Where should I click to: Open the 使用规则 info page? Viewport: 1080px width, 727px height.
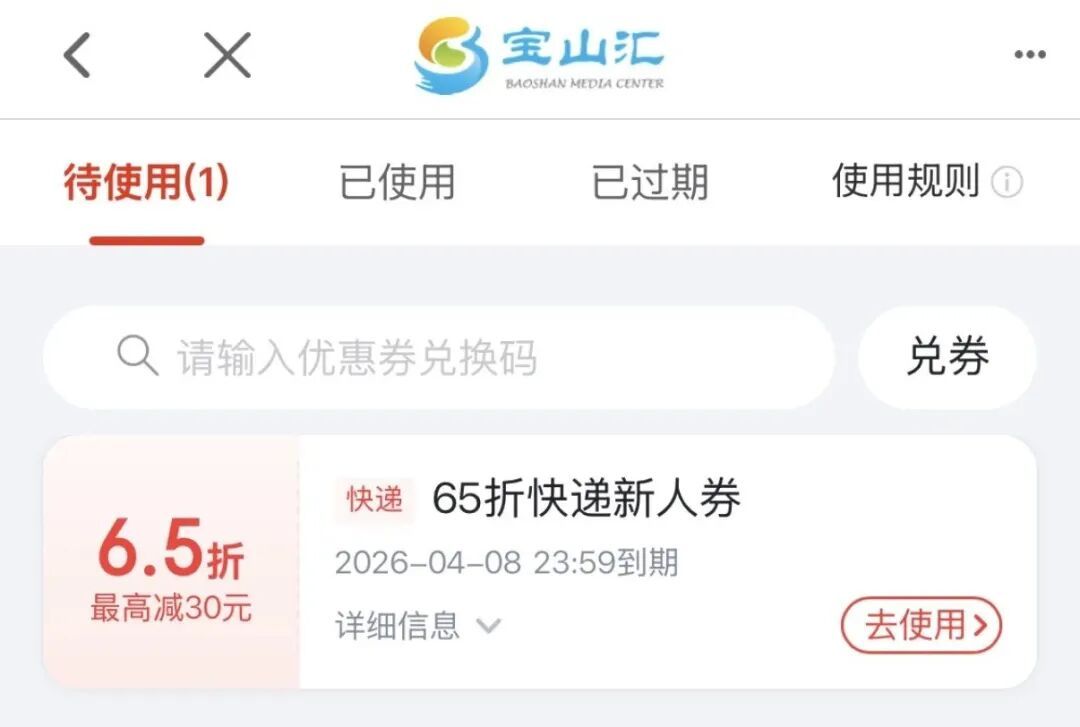click(x=926, y=182)
